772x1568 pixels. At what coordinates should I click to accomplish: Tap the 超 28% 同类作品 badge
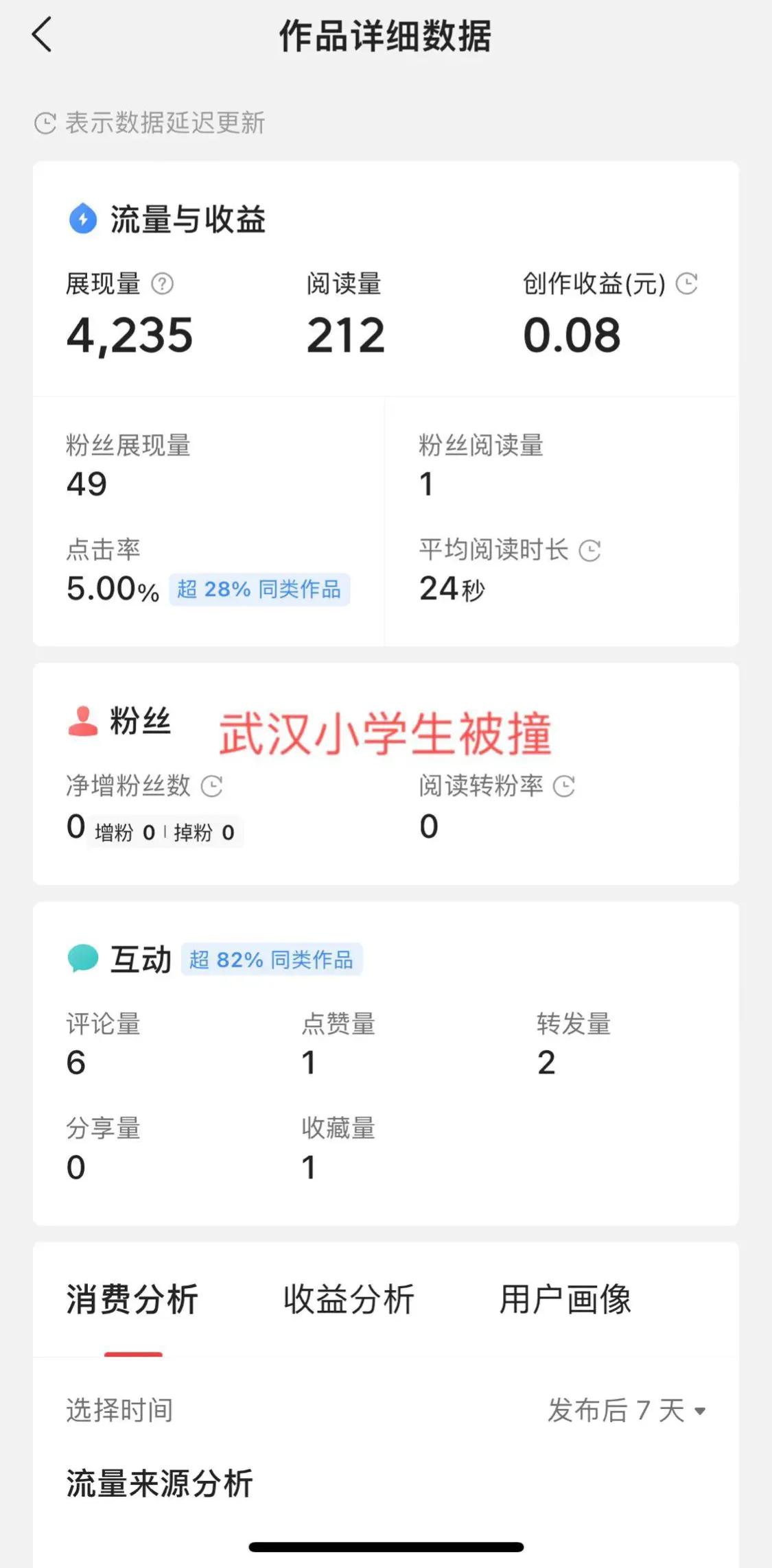pyautogui.click(x=259, y=589)
